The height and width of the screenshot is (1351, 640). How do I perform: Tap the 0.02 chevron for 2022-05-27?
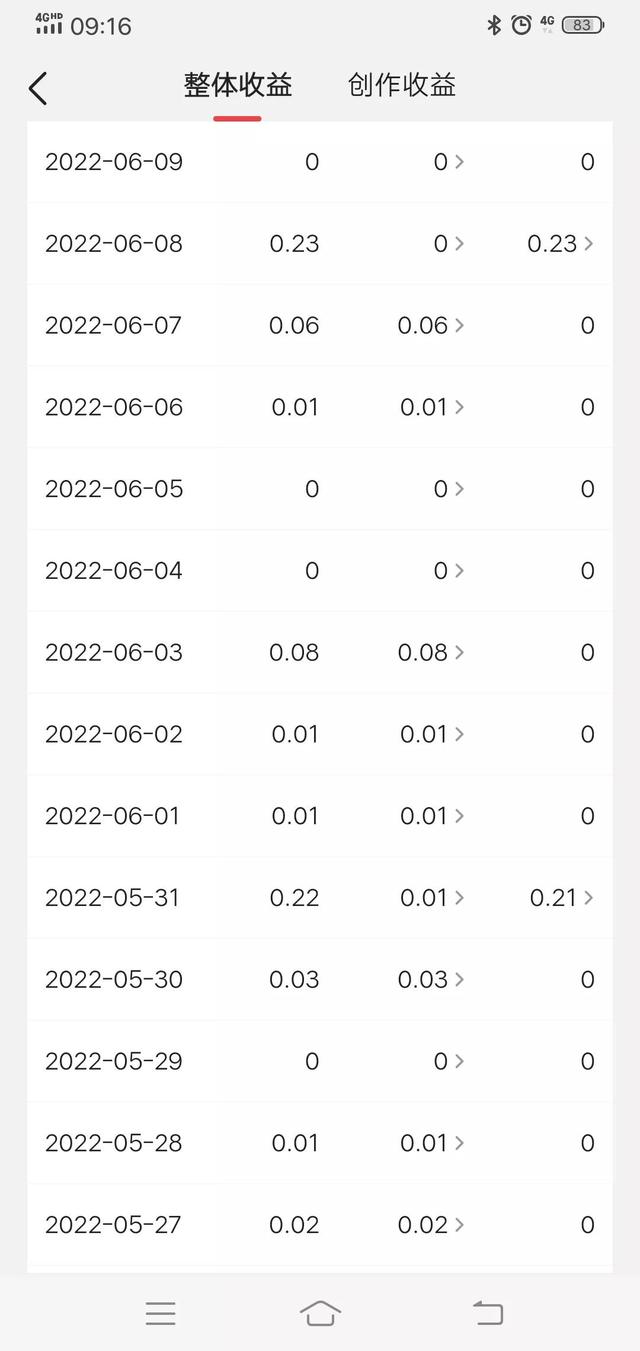pos(459,1225)
